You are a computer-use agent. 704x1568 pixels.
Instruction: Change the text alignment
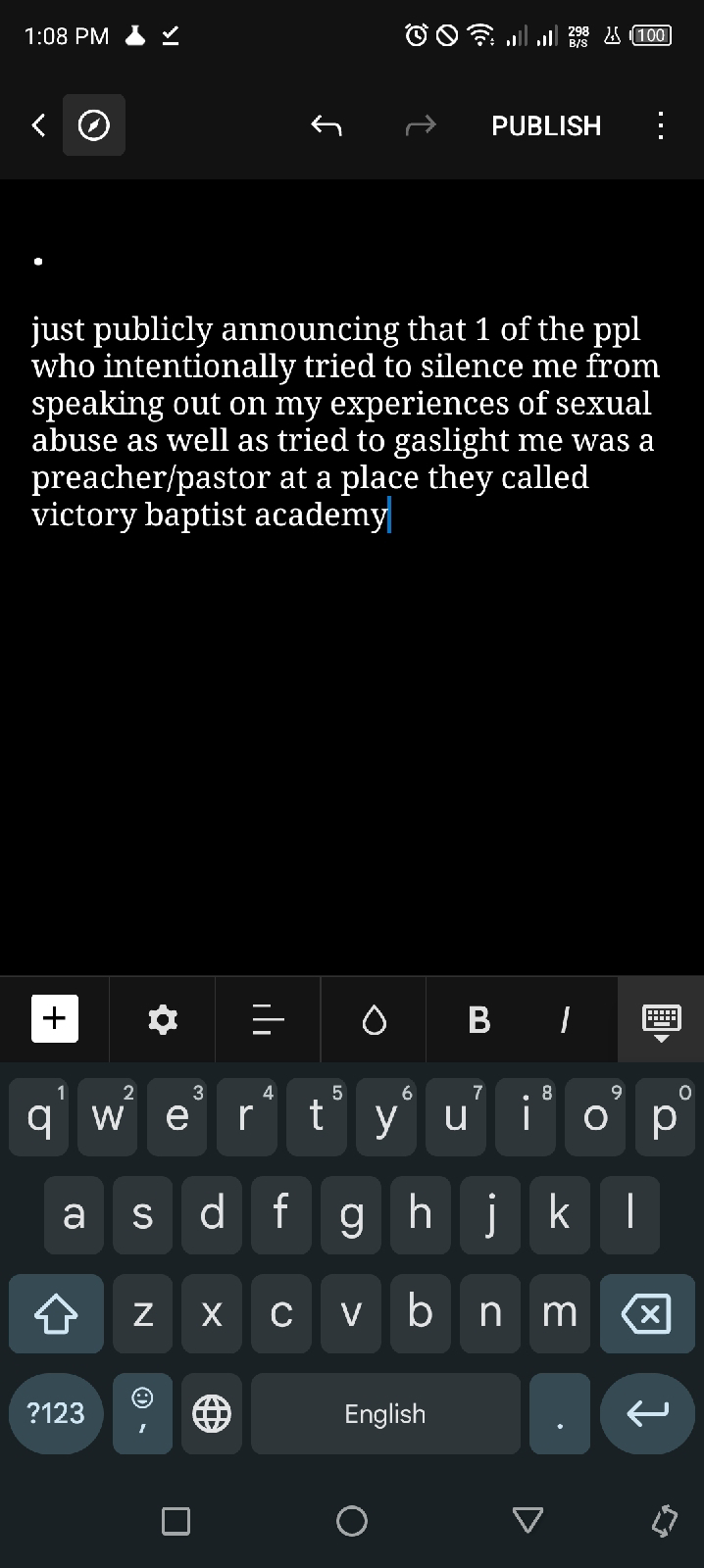[x=268, y=1019]
